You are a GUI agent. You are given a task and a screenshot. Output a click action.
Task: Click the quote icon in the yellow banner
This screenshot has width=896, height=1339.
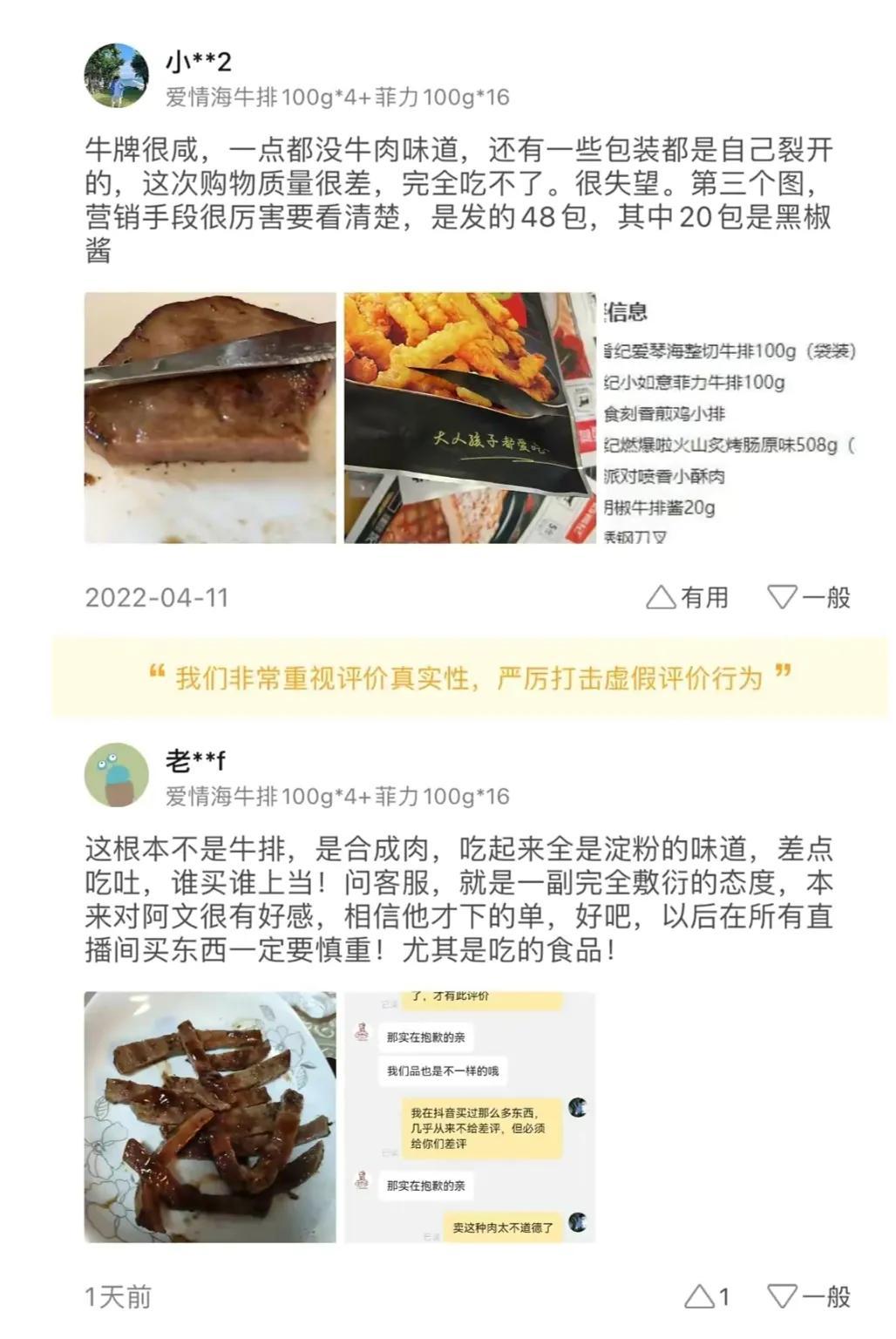[x=156, y=671]
